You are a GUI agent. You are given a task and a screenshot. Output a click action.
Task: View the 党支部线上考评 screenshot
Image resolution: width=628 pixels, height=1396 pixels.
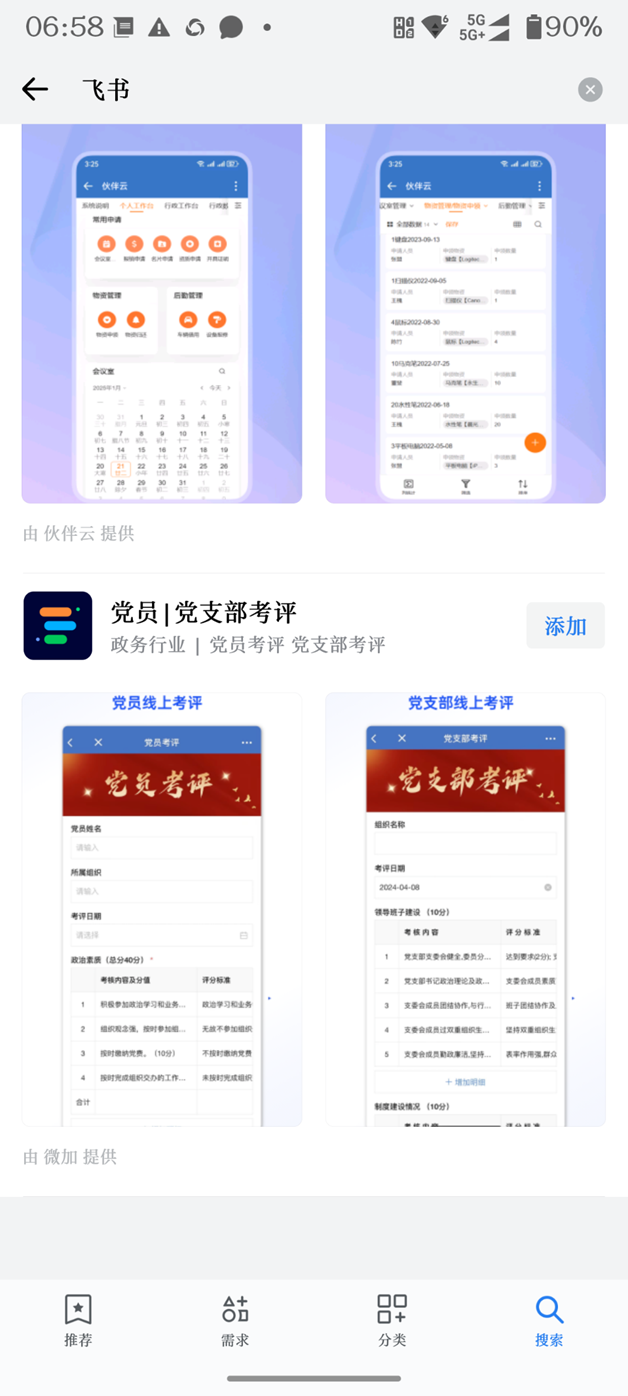pyautogui.click(x=465, y=909)
